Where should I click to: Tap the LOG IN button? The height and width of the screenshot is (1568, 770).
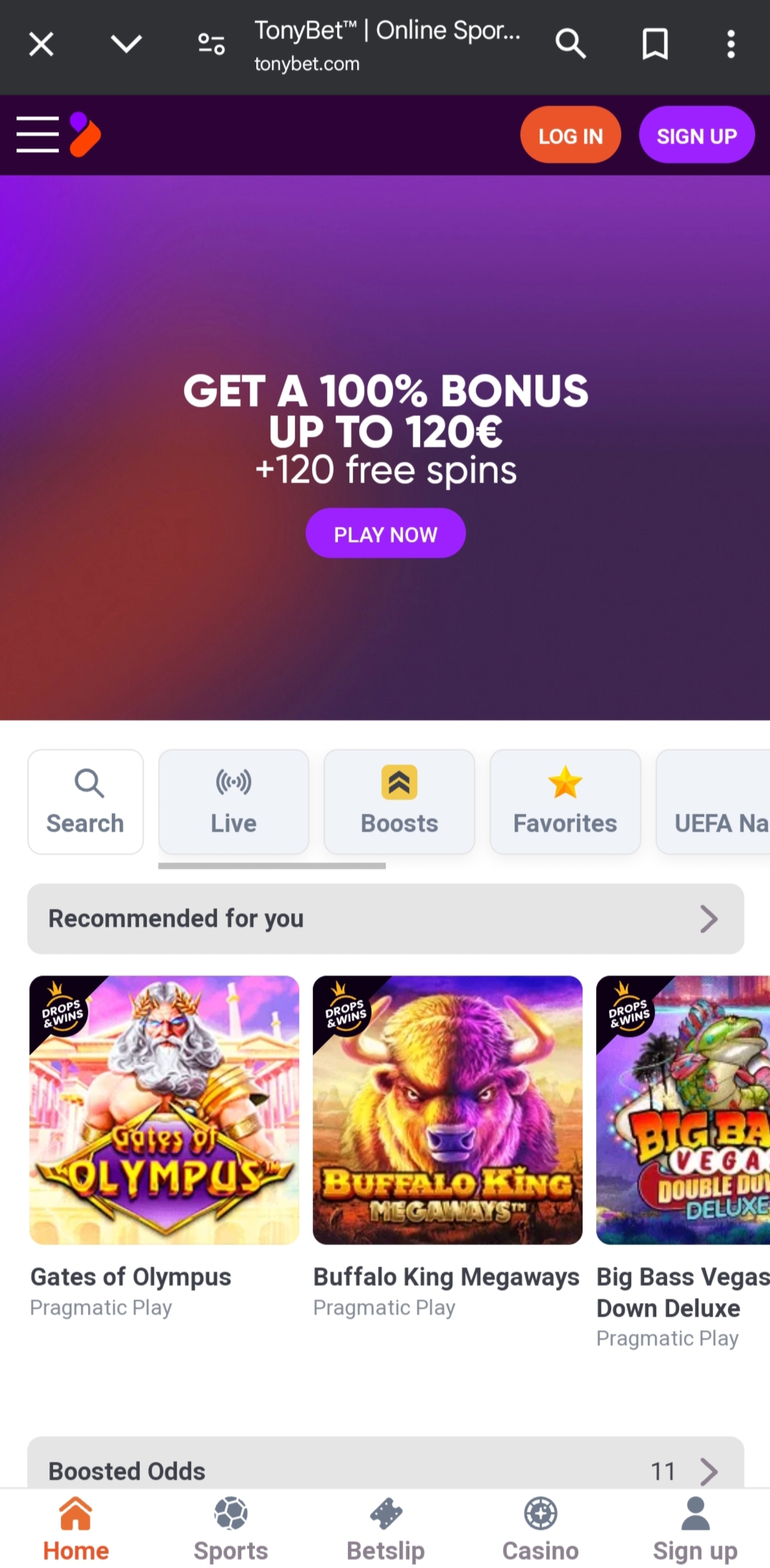570,135
